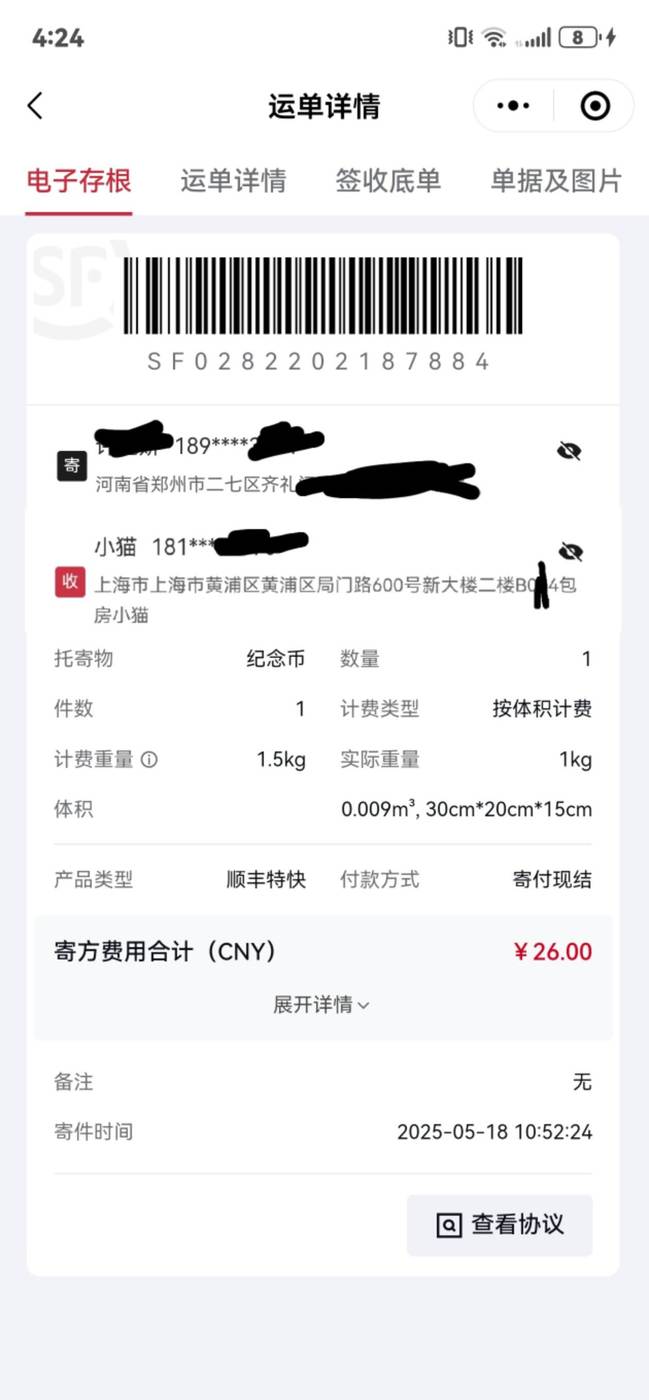Close the mini program via the circle icon
Viewport: 649px width, 1400px height.
[595, 106]
